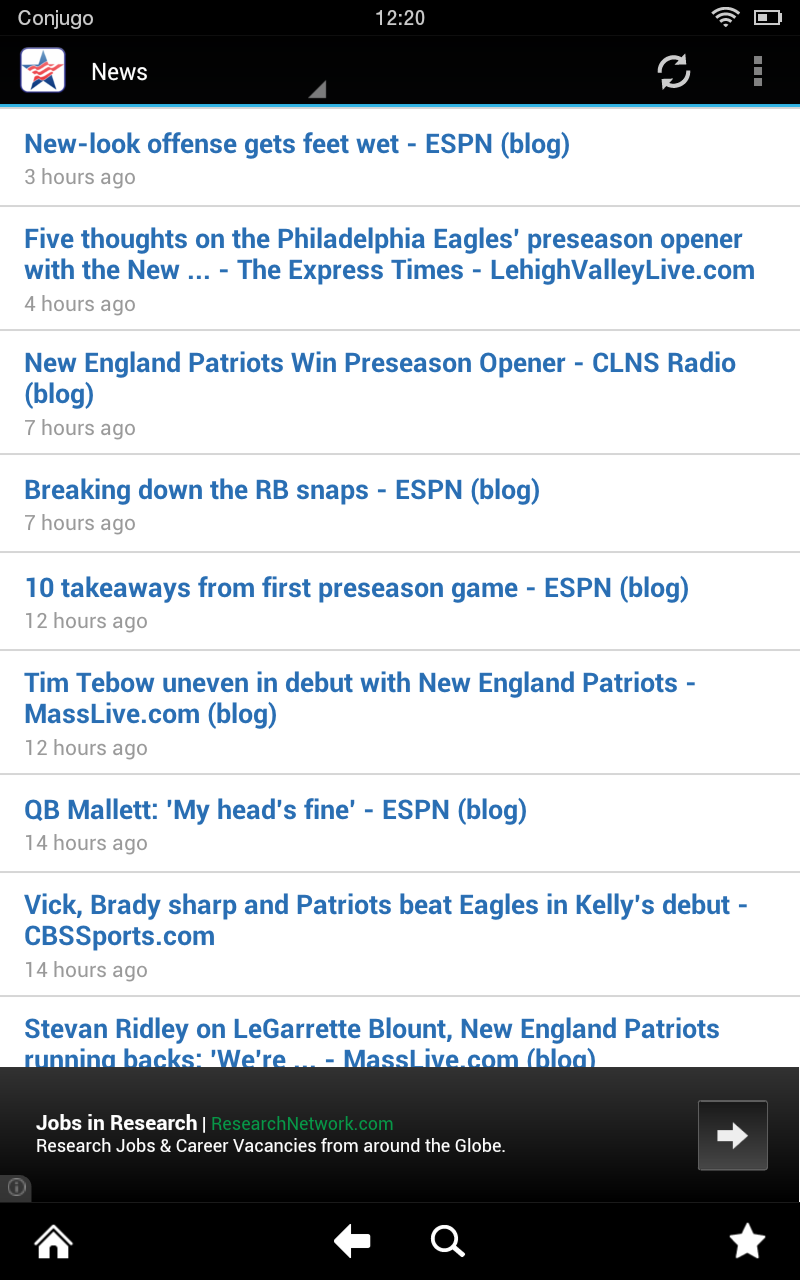The width and height of the screenshot is (800, 1280).
Task: Open the overflow menu
Action: pos(758,72)
